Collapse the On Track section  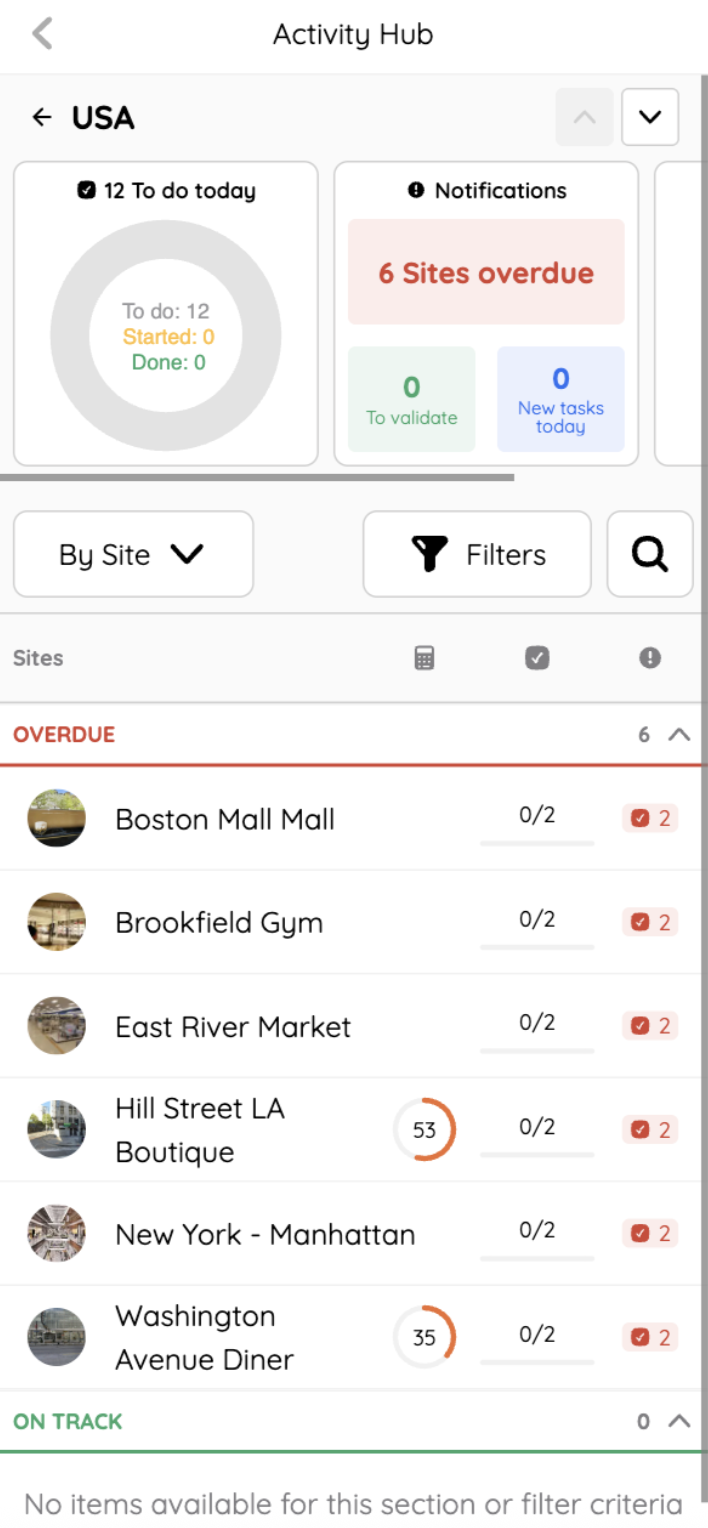point(679,1421)
